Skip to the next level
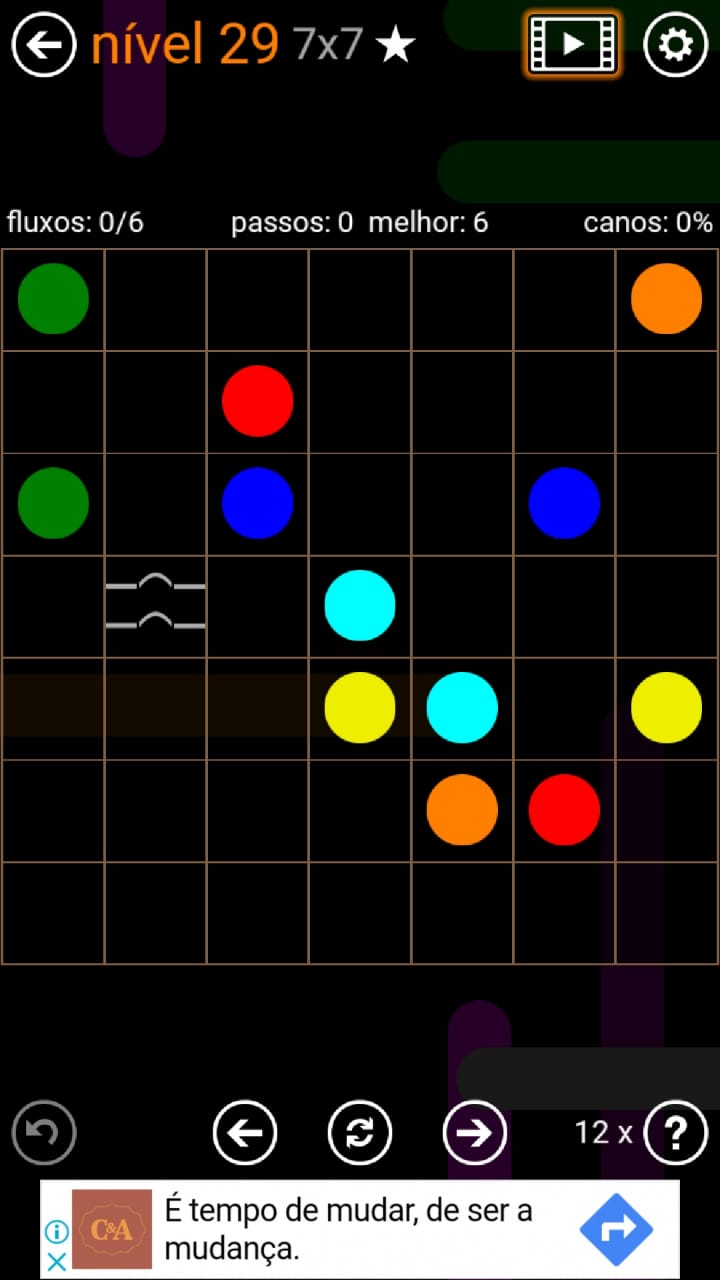 coord(475,1132)
